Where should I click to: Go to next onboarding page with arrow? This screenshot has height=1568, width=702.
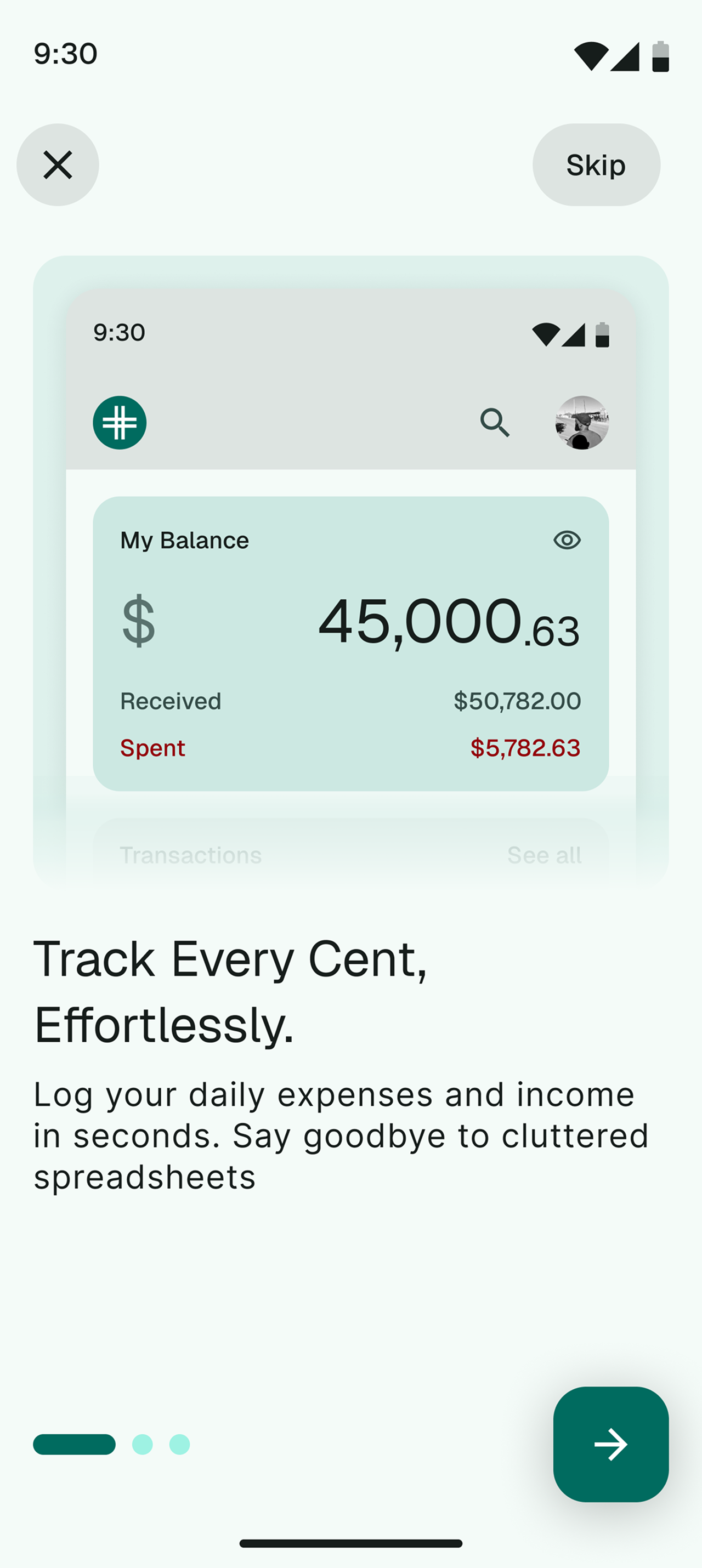610,1444
